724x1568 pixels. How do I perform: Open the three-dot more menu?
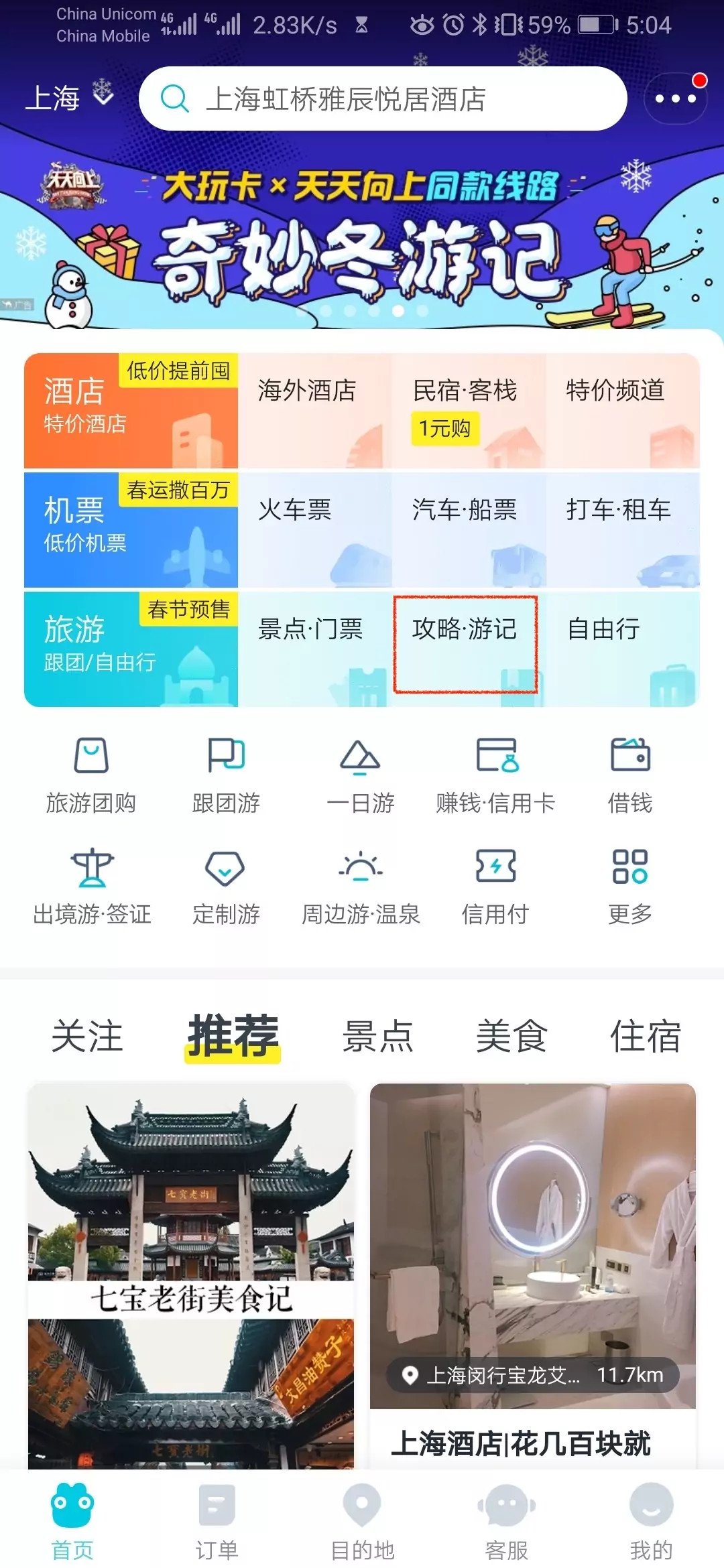pyautogui.click(x=675, y=99)
